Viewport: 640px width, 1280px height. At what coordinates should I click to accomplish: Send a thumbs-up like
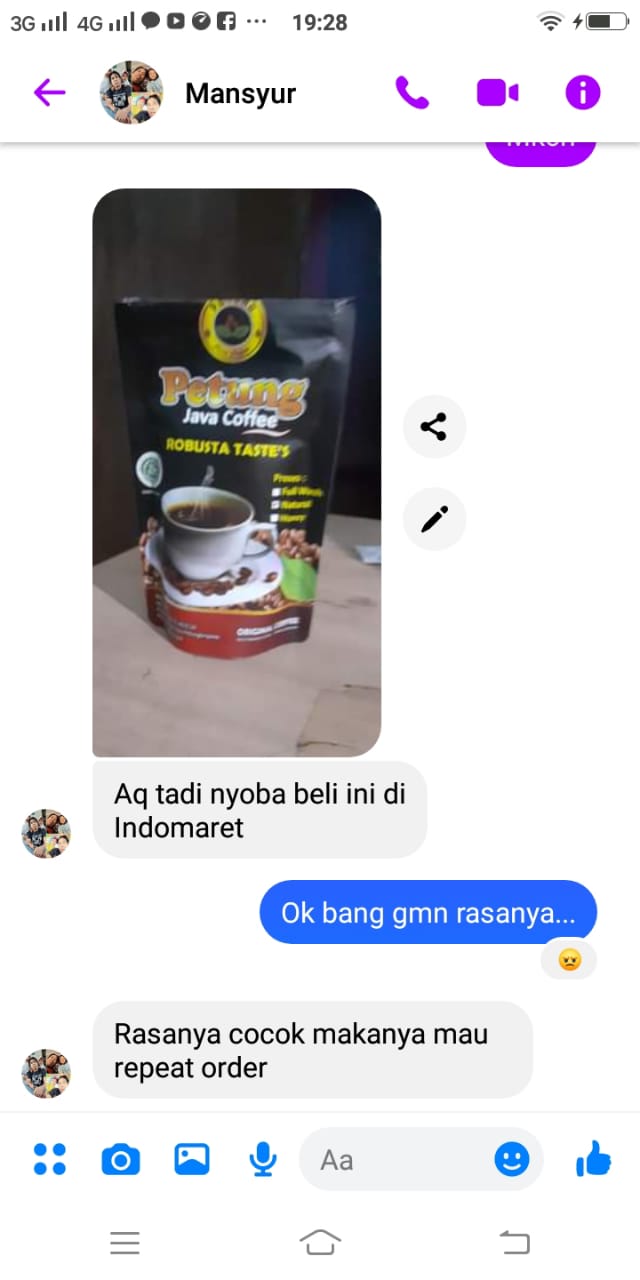[593, 1159]
